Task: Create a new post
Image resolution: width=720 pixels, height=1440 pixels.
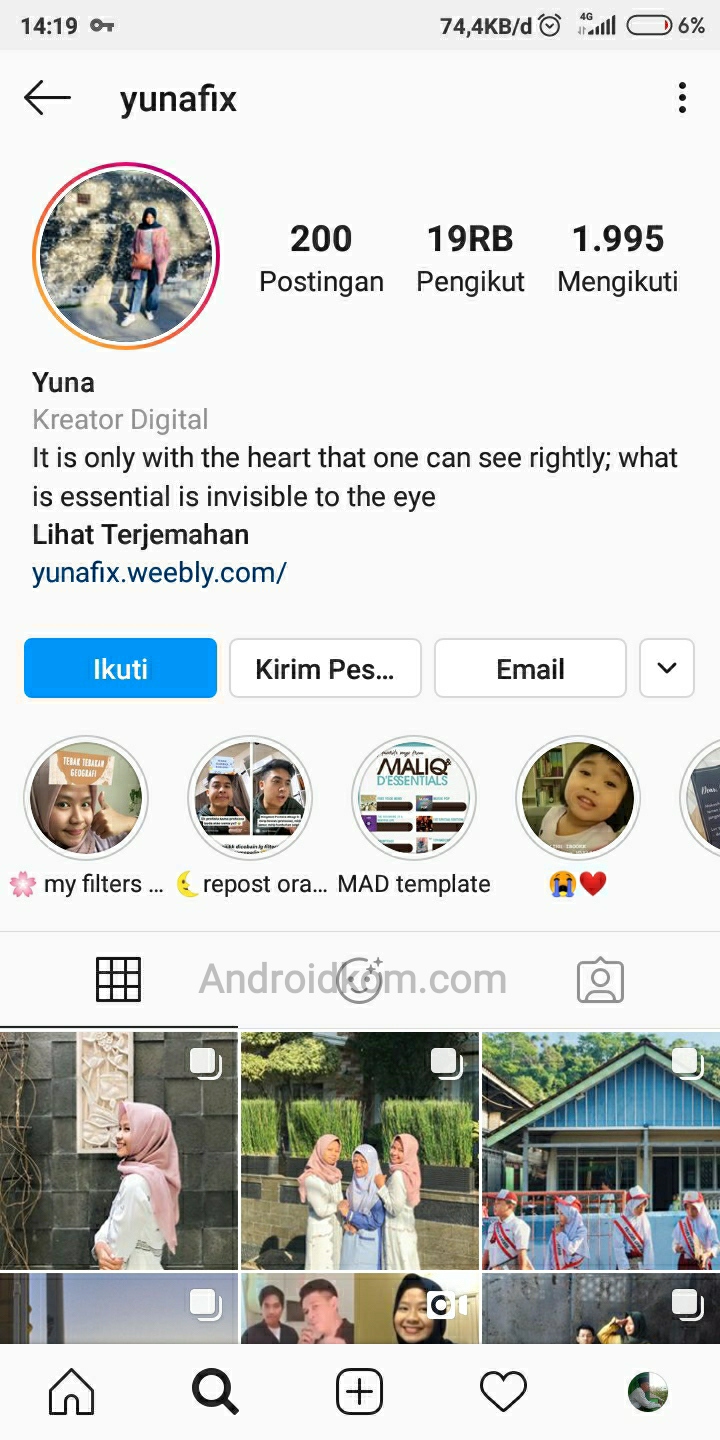Action: click(x=359, y=1392)
